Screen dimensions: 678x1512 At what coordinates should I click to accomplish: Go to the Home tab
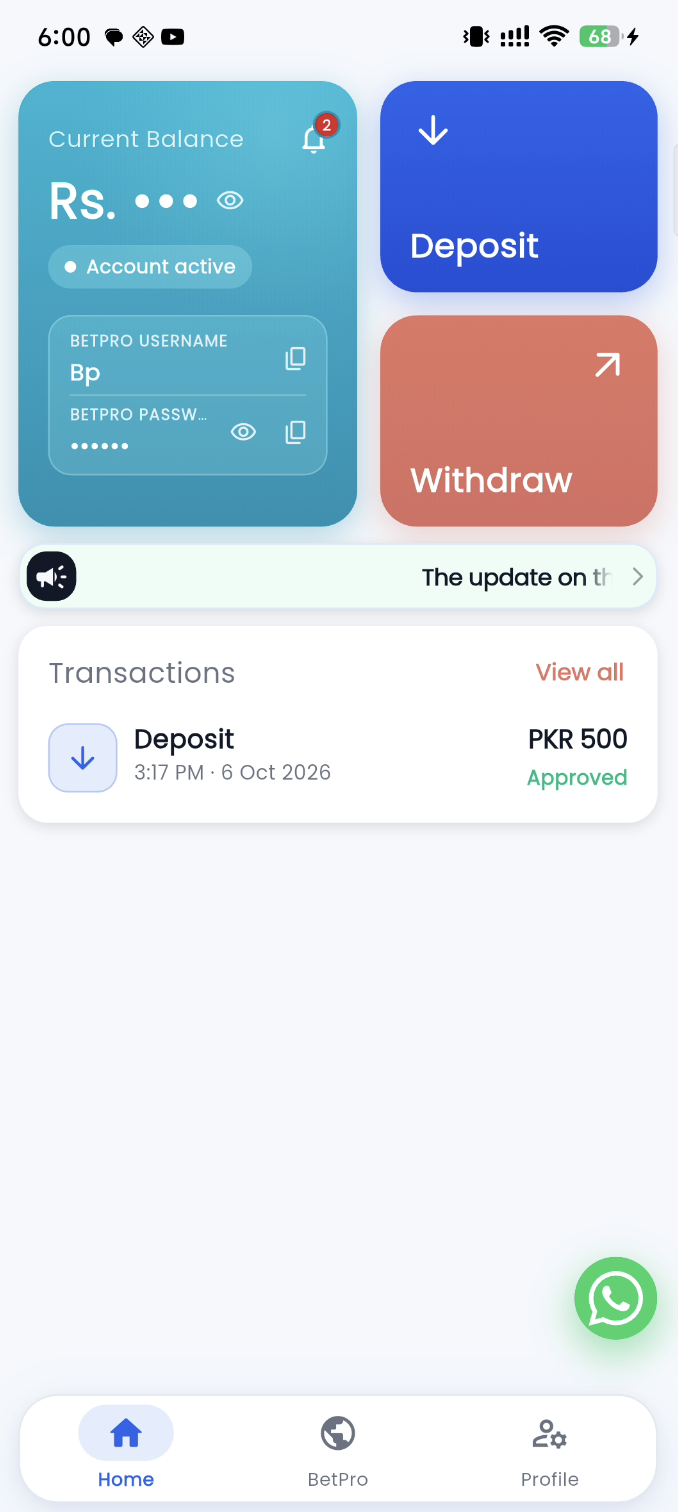point(126,1448)
